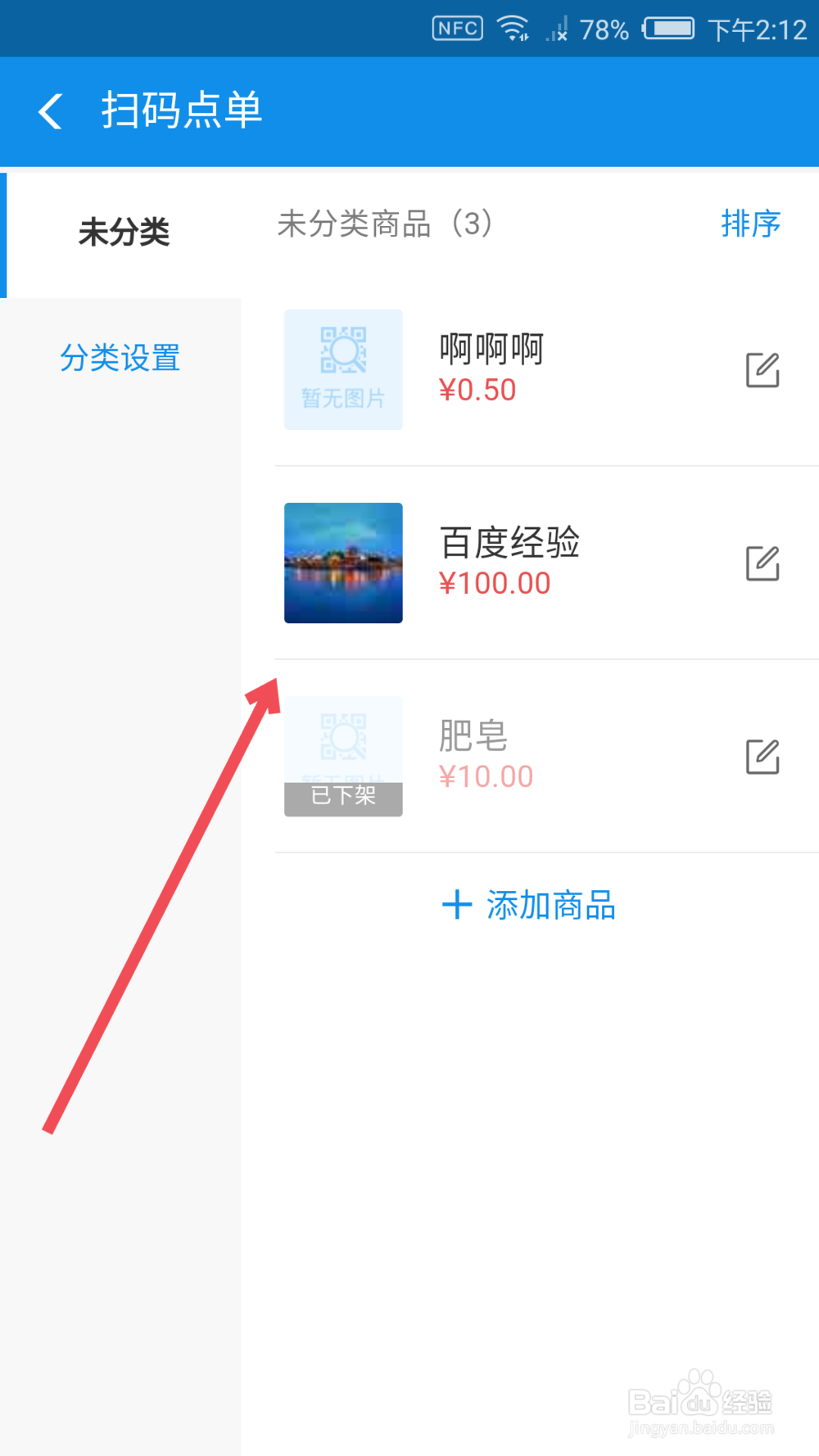Click the 未分类商品（3）header
The image size is (819, 1456).
pos(383,225)
